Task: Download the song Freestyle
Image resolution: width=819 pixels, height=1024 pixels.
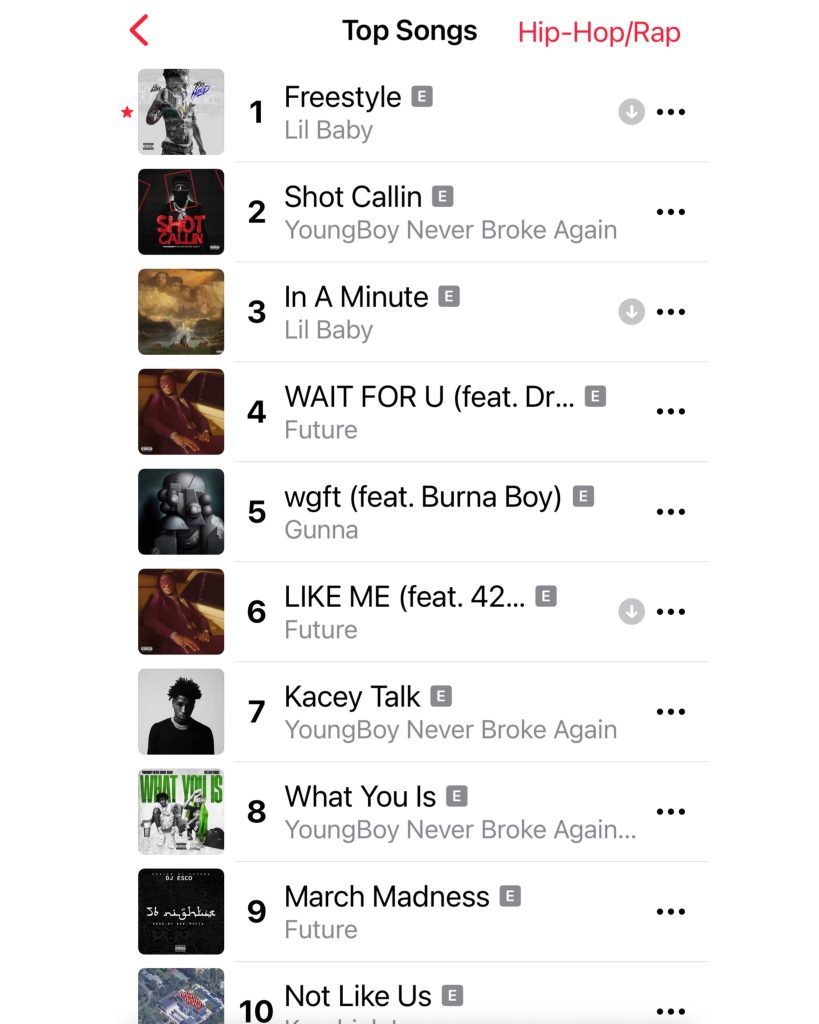Action: [x=631, y=112]
